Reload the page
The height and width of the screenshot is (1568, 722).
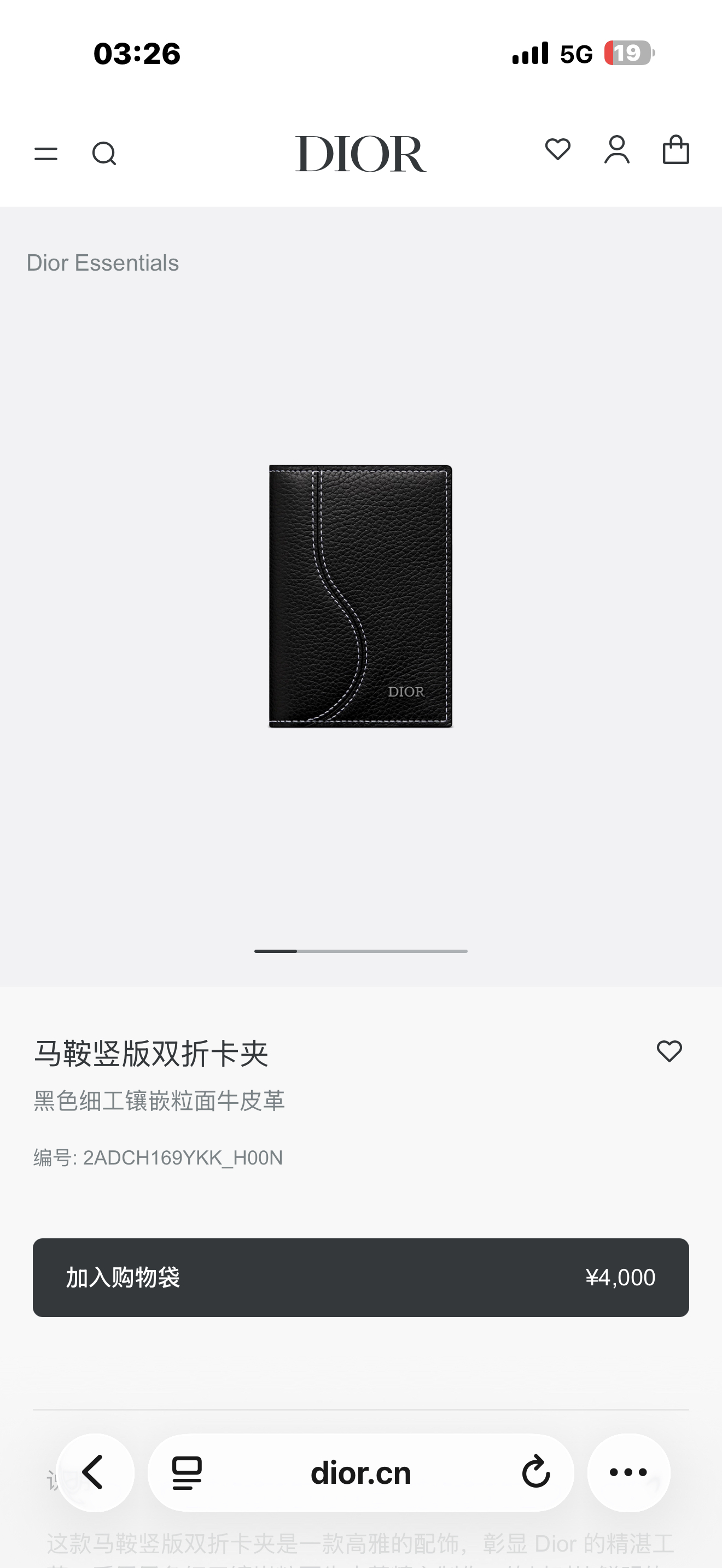[x=535, y=1472]
